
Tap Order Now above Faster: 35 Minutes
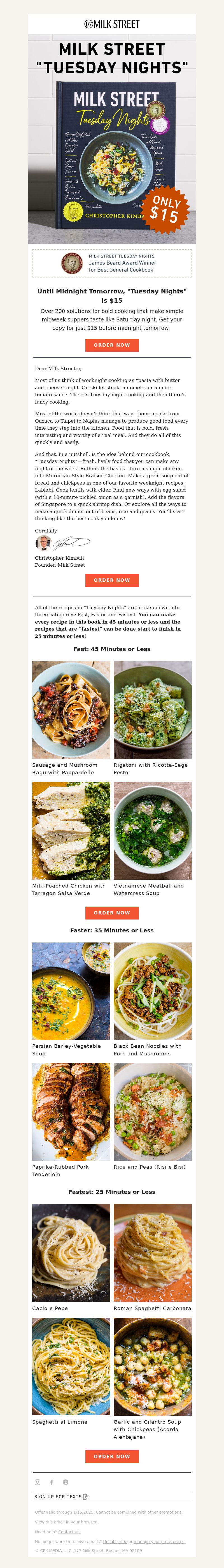(x=112, y=913)
